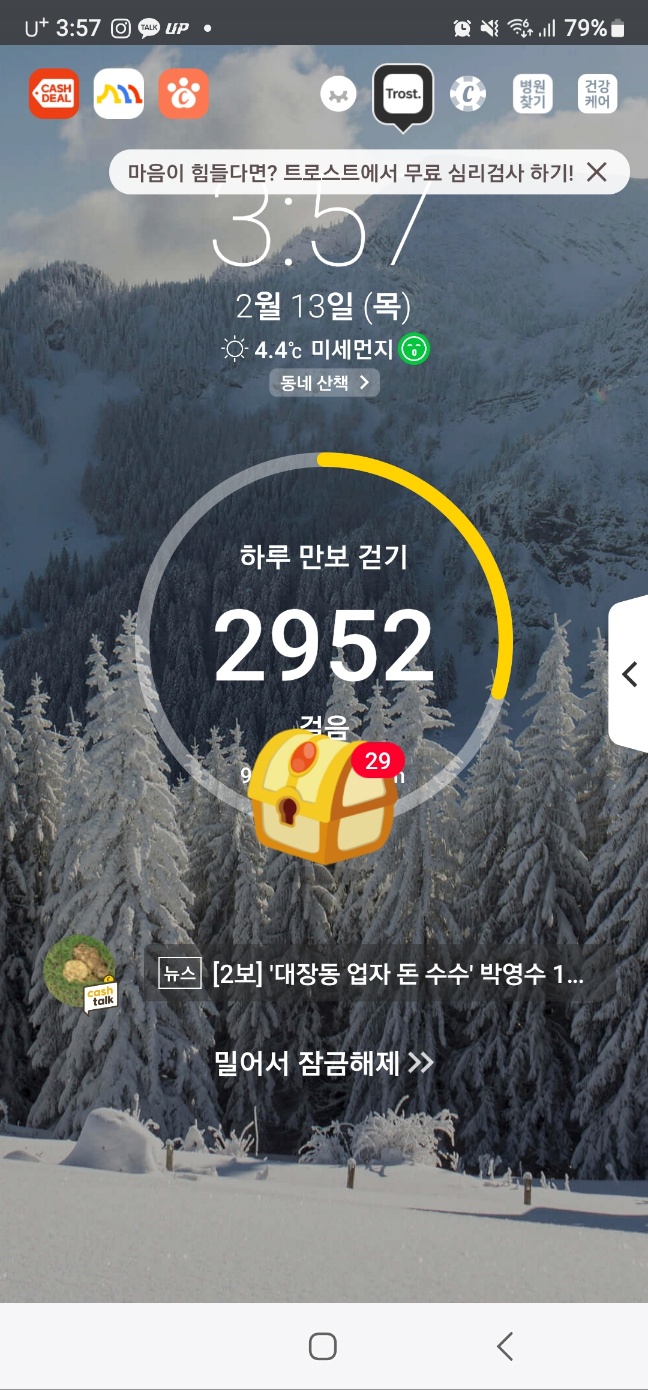This screenshot has height=1390, width=648.
Task: Open the orange paw print shortcut
Action: point(184,94)
